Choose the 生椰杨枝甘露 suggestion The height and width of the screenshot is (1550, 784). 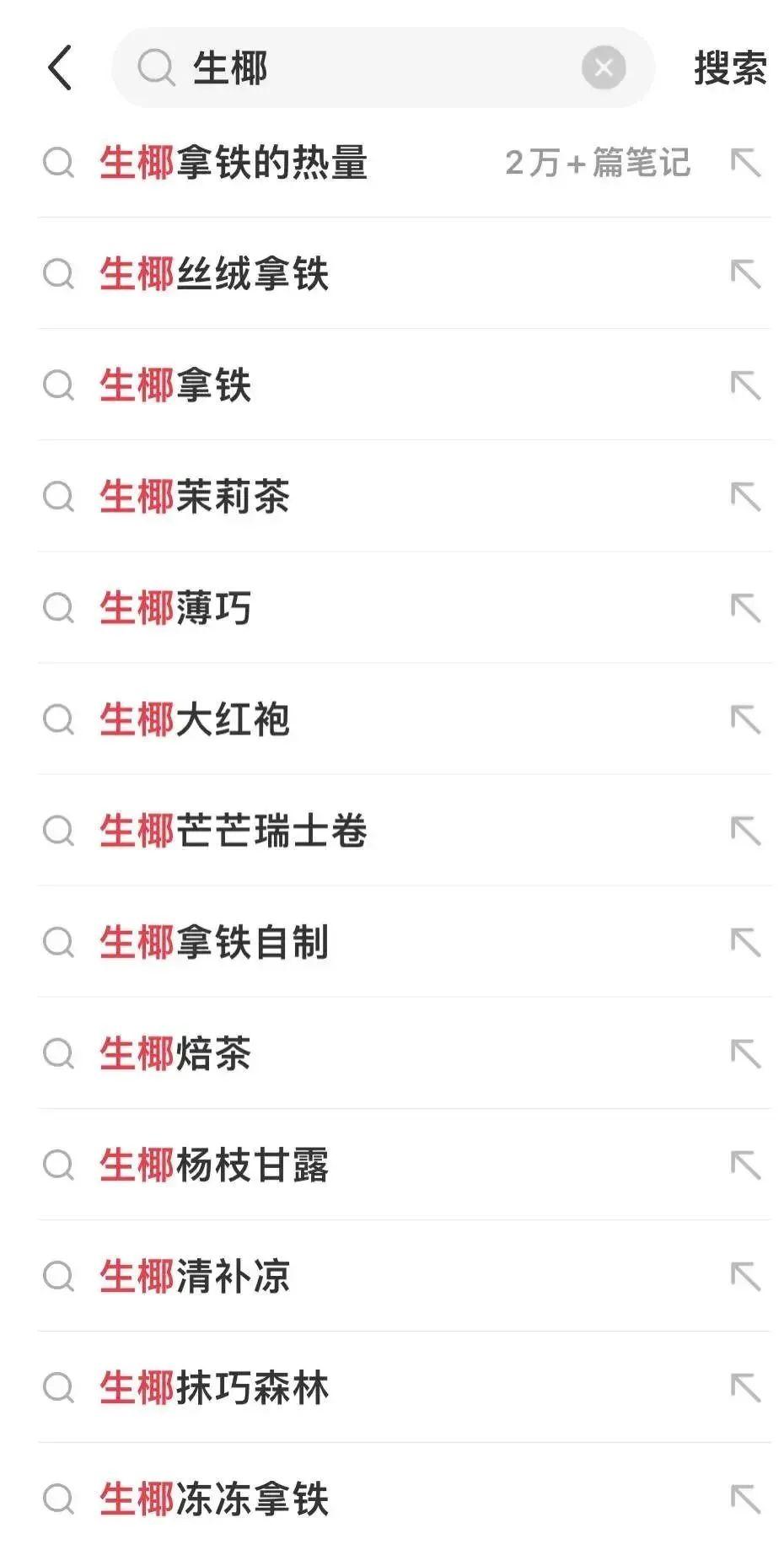tap(214, 1165)
